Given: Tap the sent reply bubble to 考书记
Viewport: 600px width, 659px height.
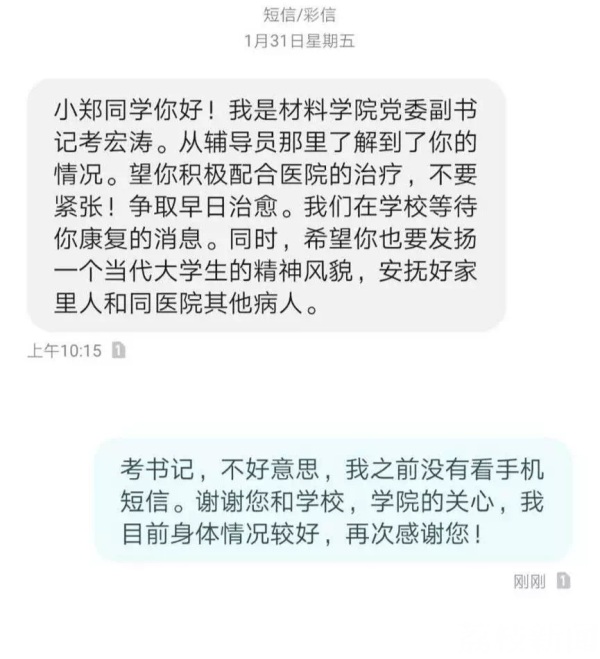Looking at the screenshot, I should tap(333, 500).
